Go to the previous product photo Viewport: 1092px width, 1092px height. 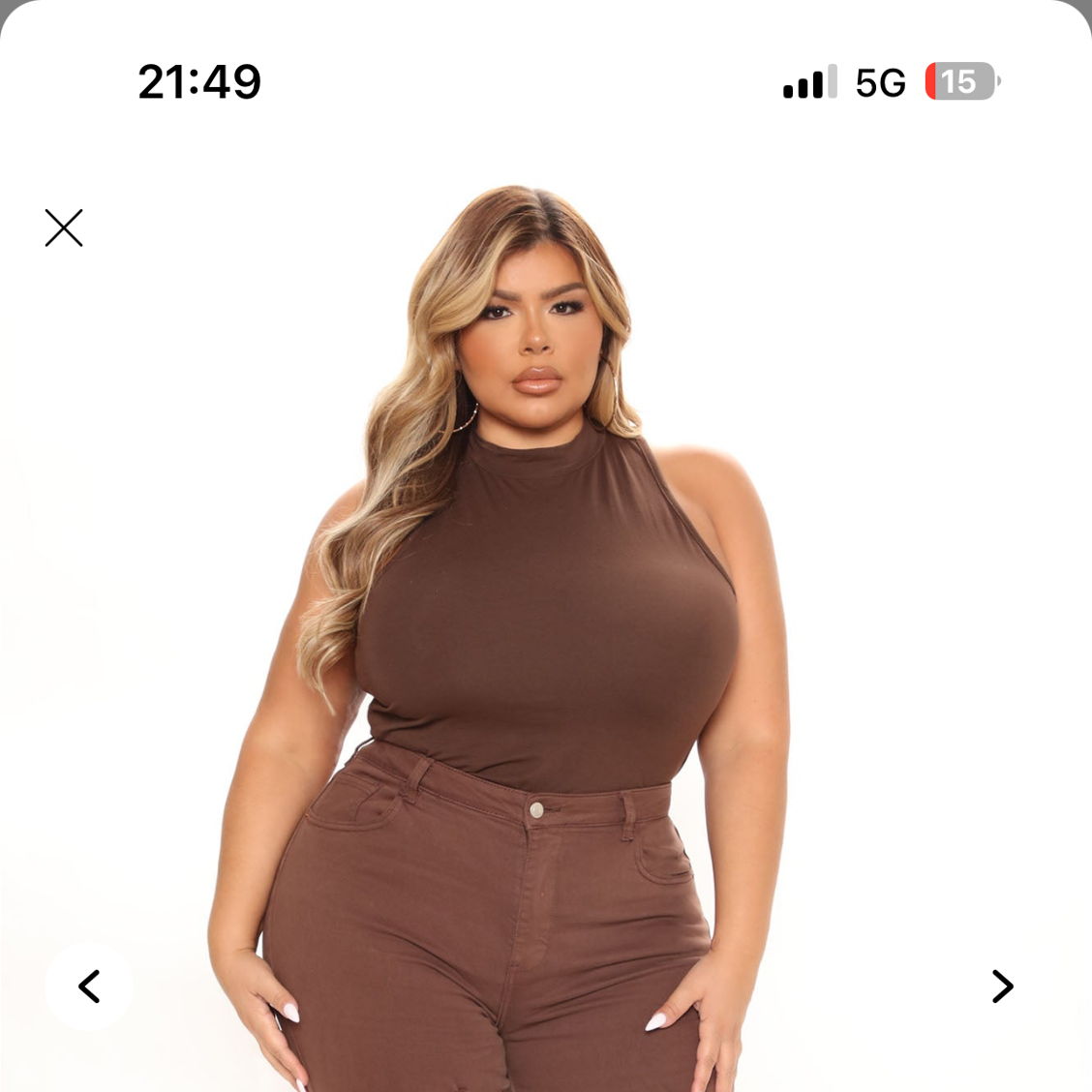pyautogui.click(x=88, y=986)
